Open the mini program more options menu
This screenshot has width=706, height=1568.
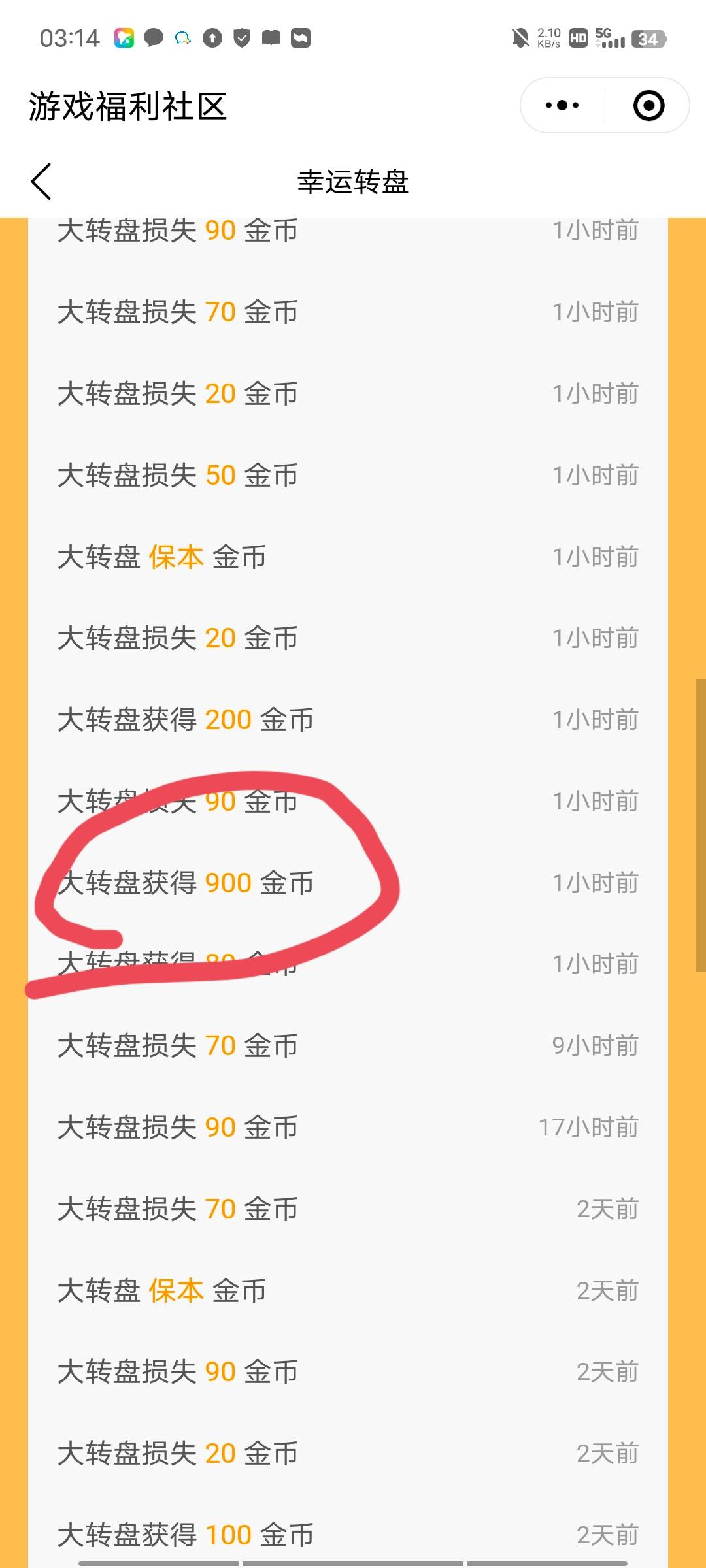562,105
